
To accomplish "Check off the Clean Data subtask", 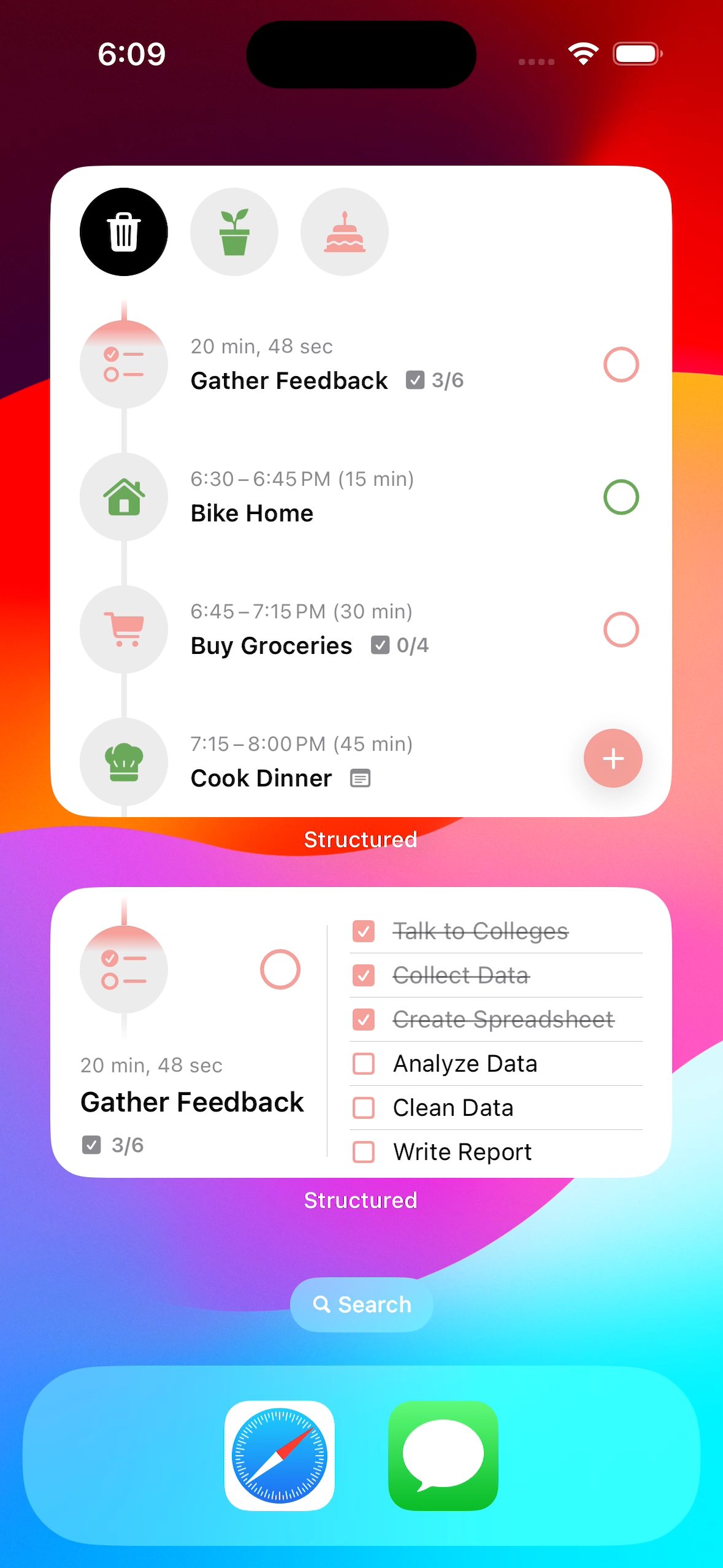I will pos(364,1108).
